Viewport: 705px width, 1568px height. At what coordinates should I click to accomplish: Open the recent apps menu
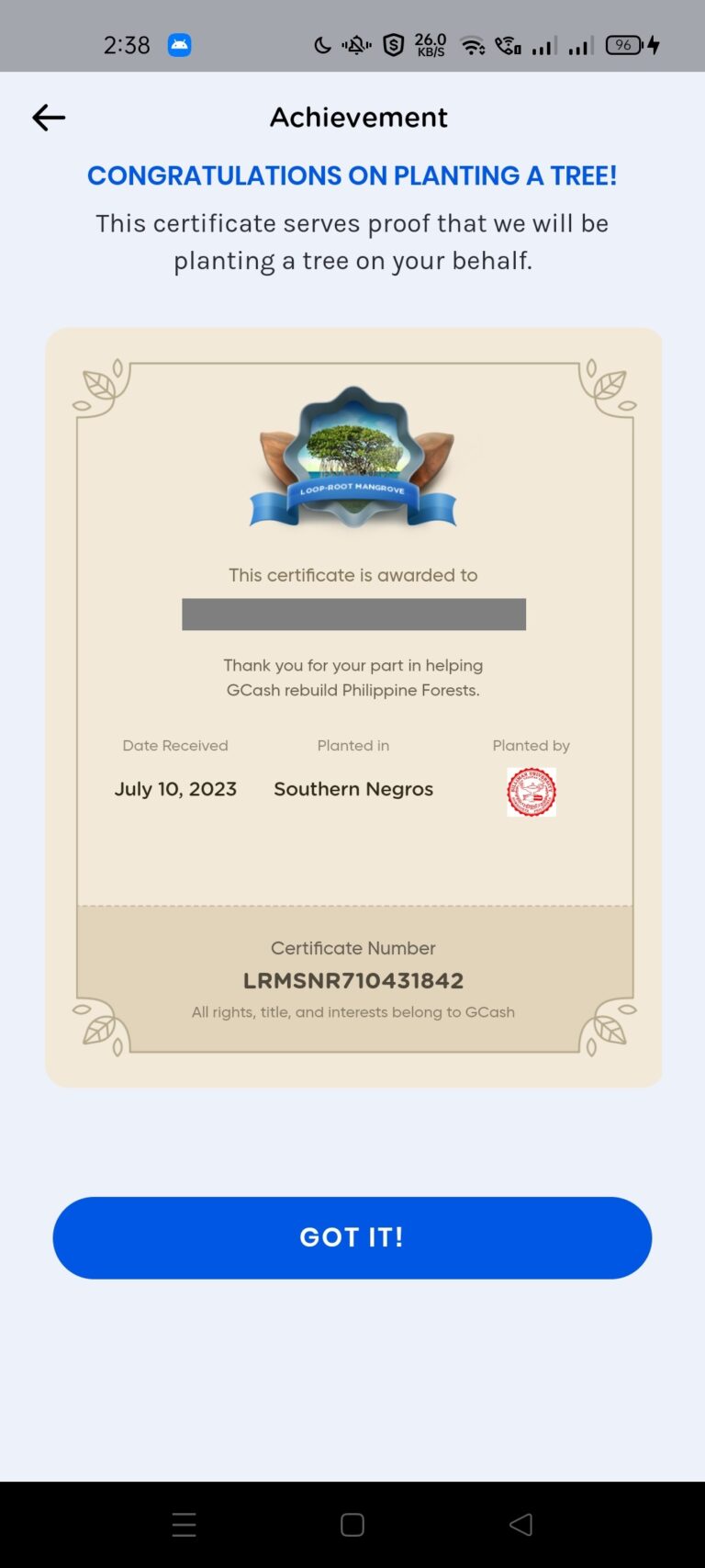point(184,1525)
